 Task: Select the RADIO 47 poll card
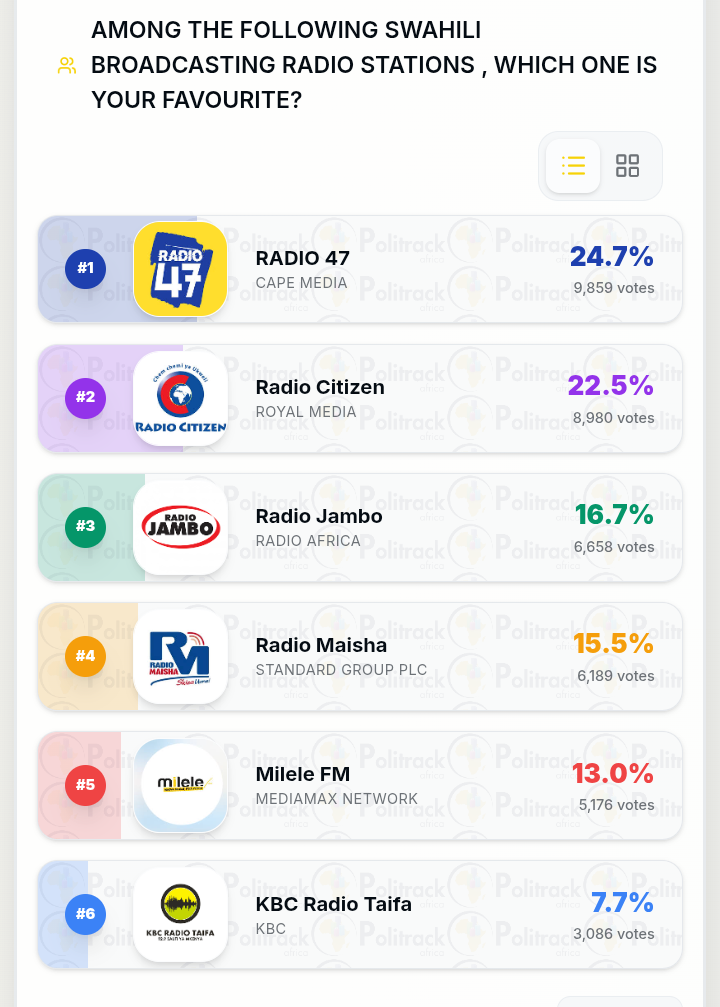tap(360, 269)
